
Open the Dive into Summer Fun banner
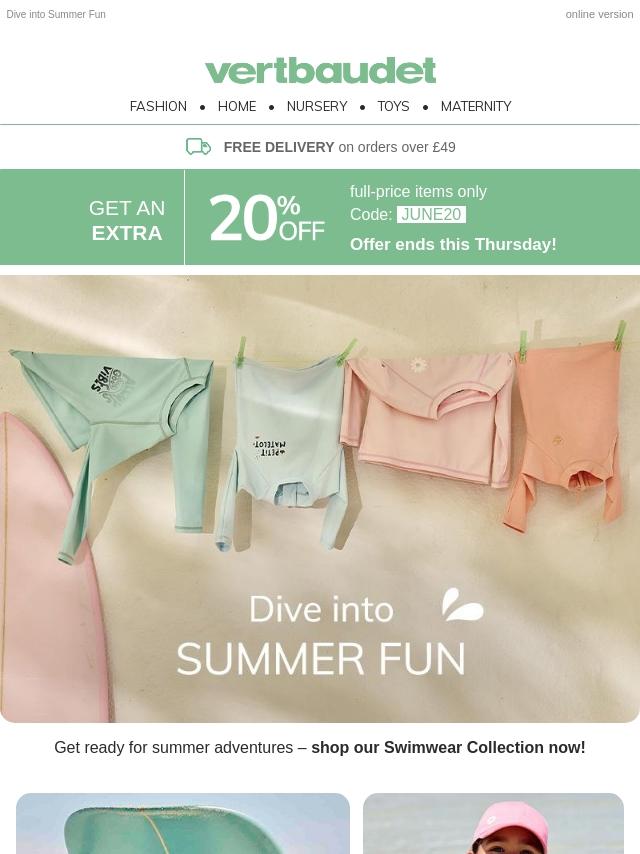pyautogui.click(x=320, y=498)
